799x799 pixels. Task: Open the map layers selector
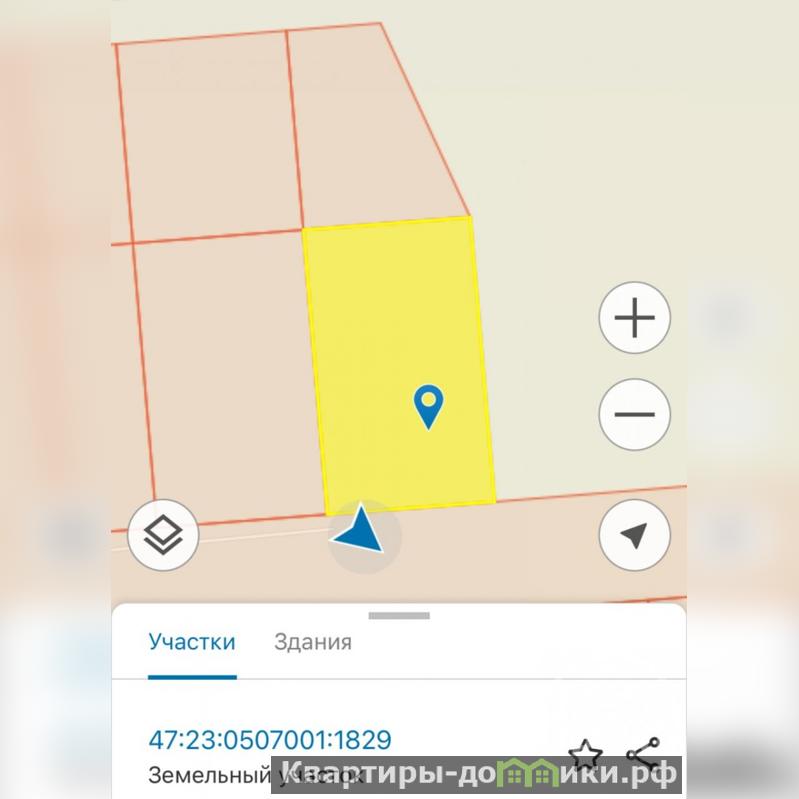(163, 535)
